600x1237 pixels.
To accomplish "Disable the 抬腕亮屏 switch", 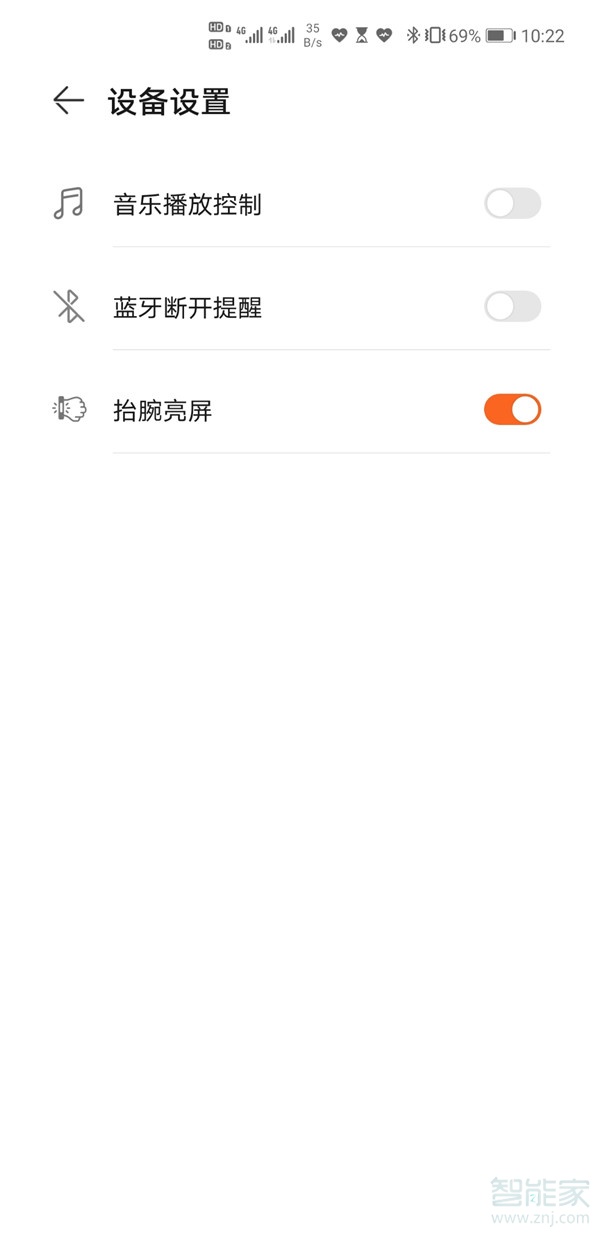I will [x=512, y=410].
